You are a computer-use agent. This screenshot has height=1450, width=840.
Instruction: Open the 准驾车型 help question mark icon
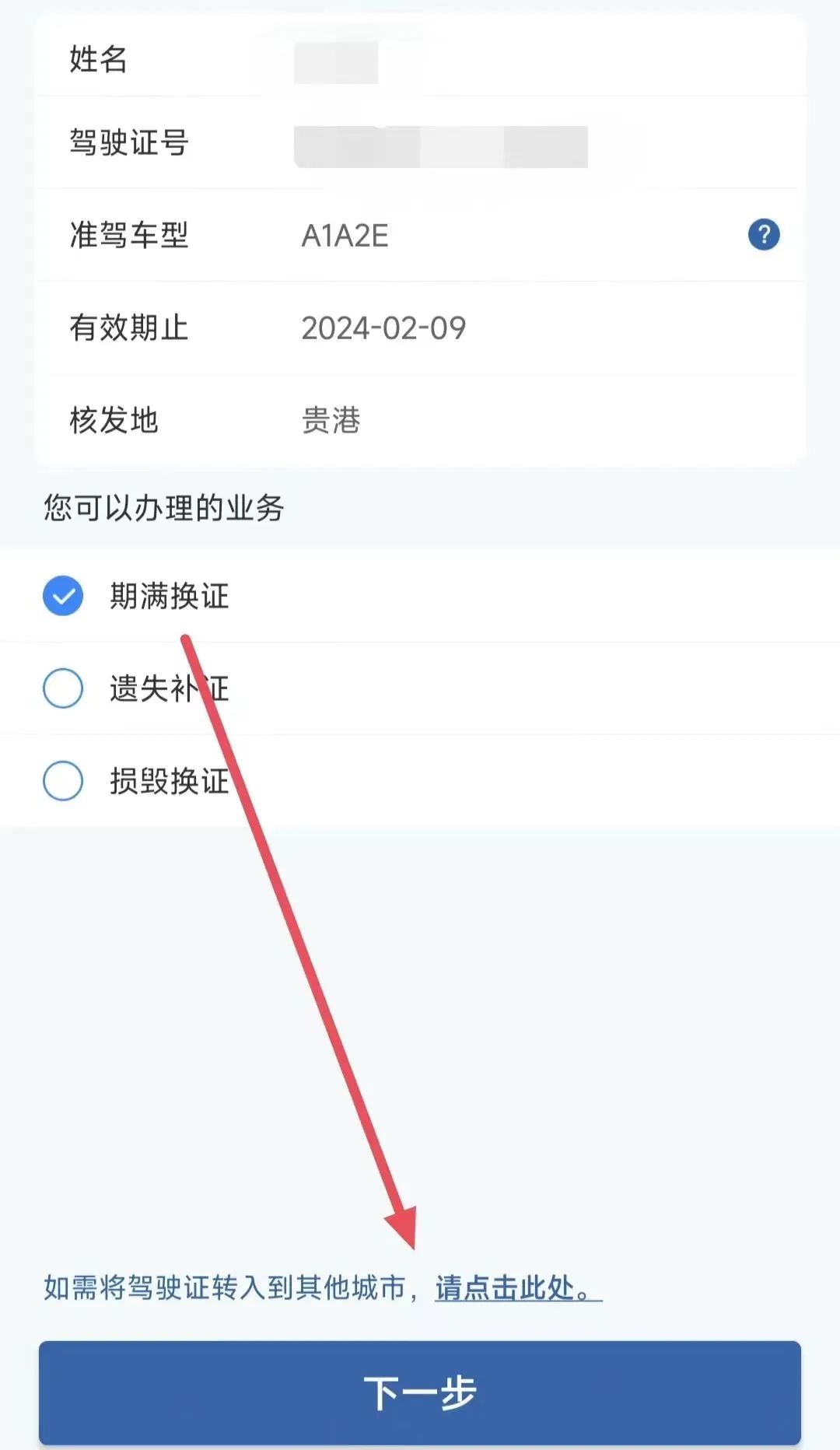763,234
